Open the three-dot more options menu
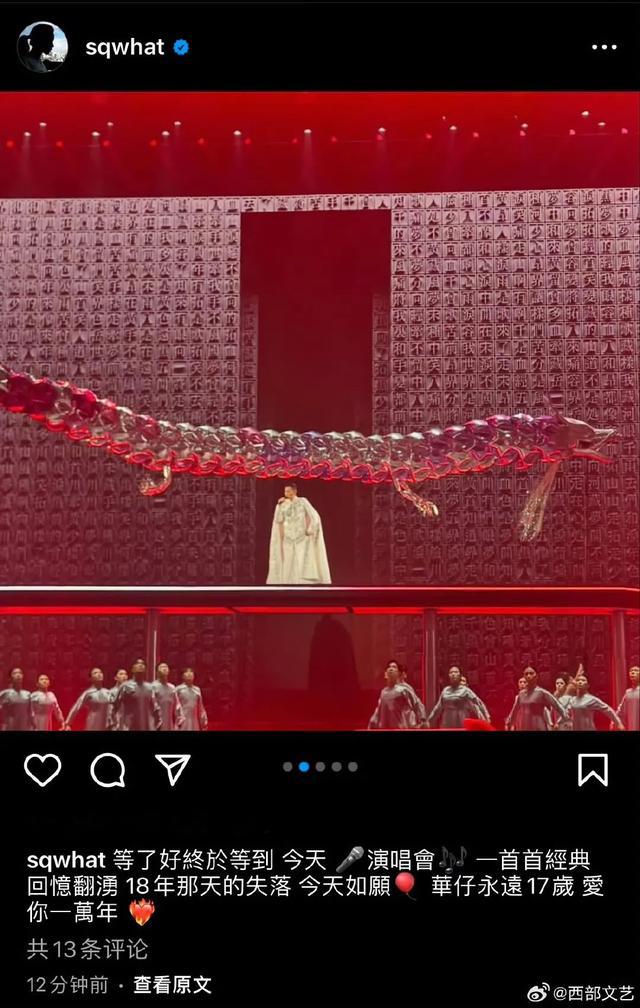640x1008 pixels. tap(604, 47)
